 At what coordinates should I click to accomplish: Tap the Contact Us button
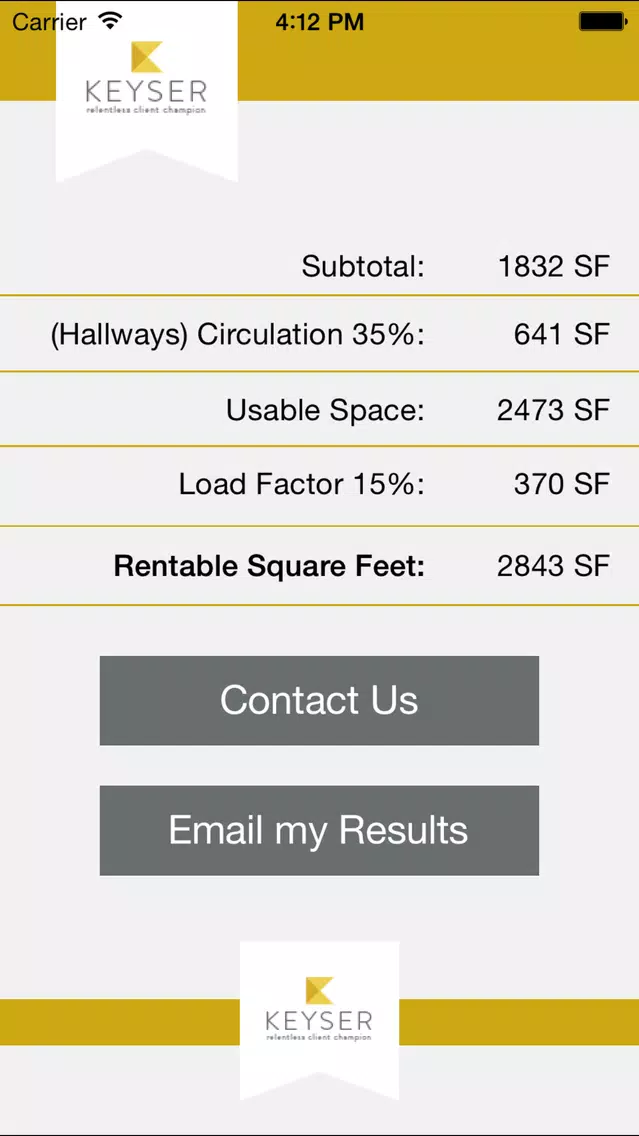pyautogui.click(x=319, y=701)
